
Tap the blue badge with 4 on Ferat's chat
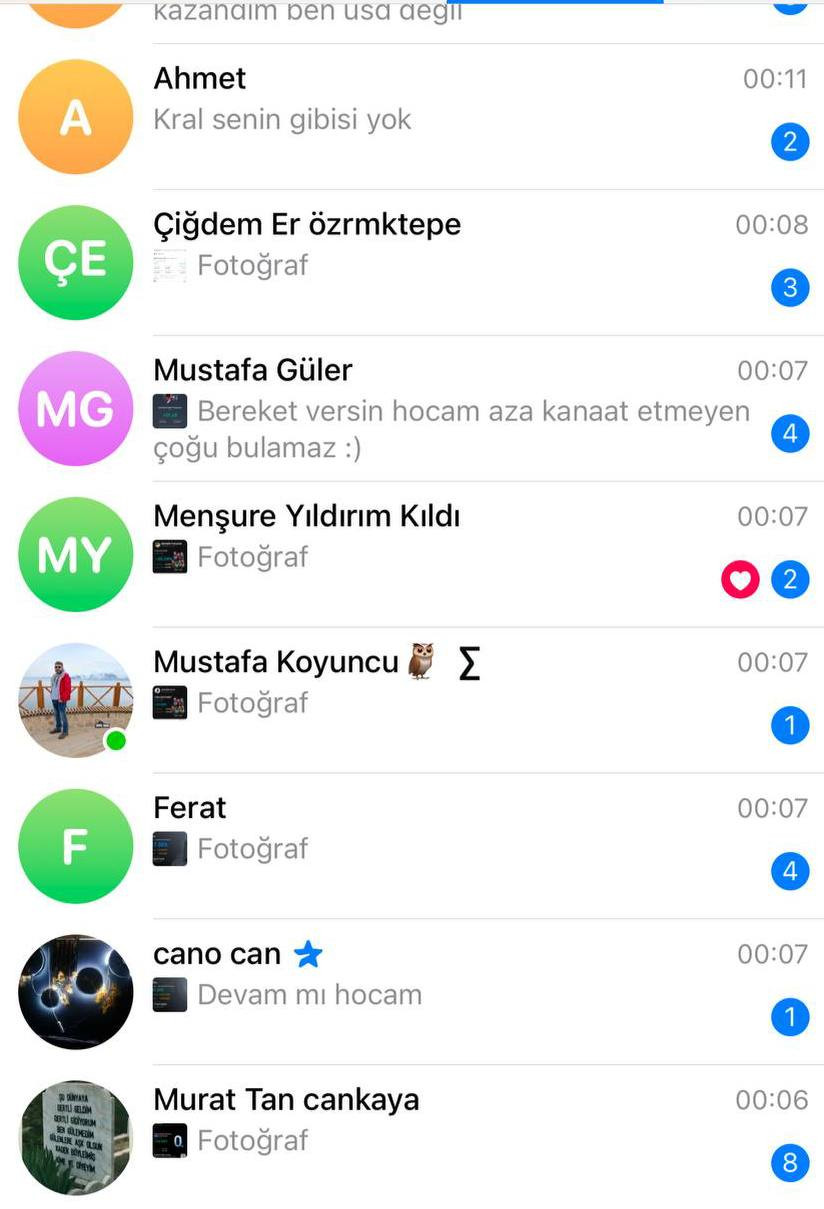[x=790, y=871]
